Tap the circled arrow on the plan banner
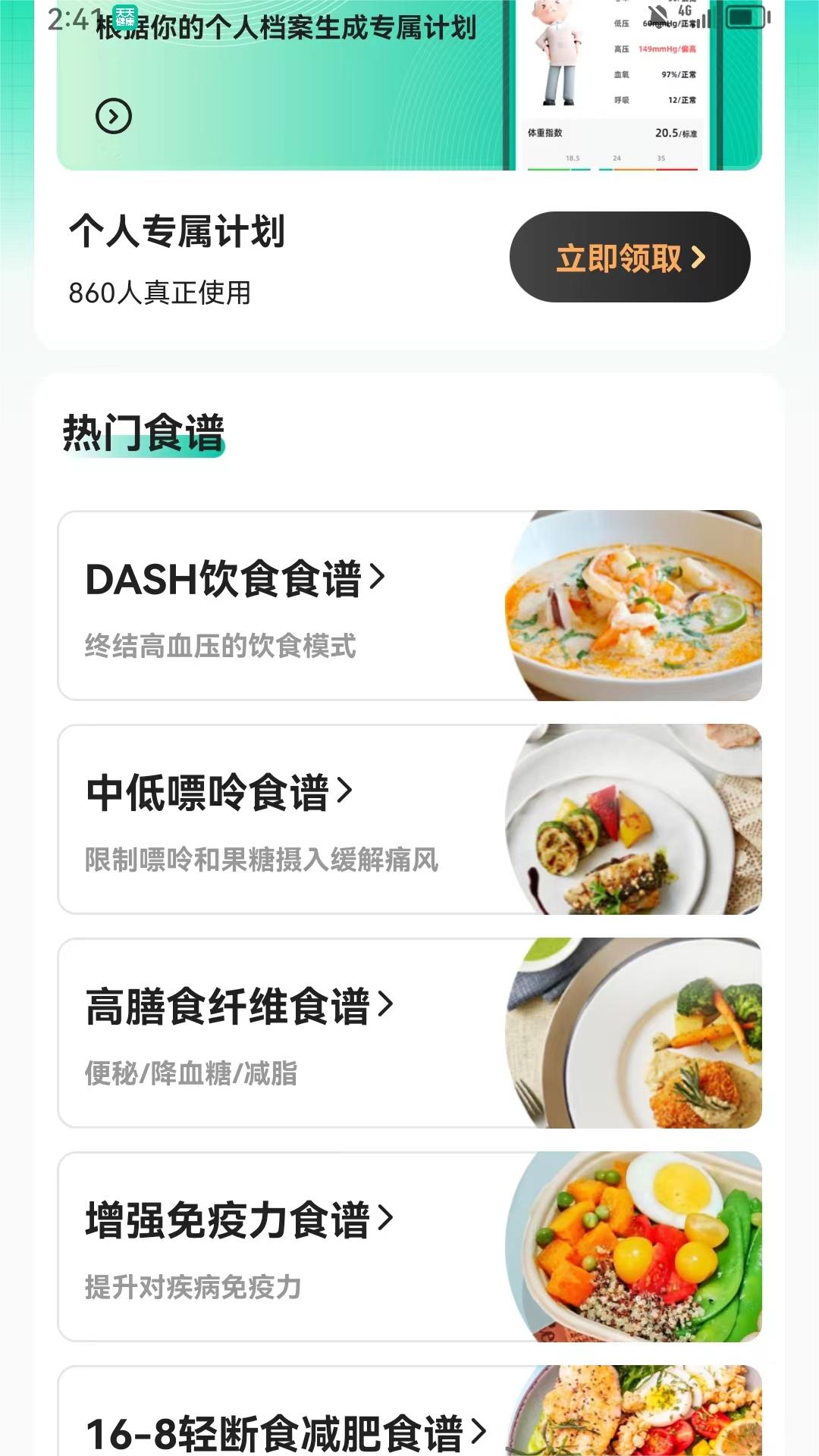This screenshot has width=819, height=1456. (x=114, y=117)
